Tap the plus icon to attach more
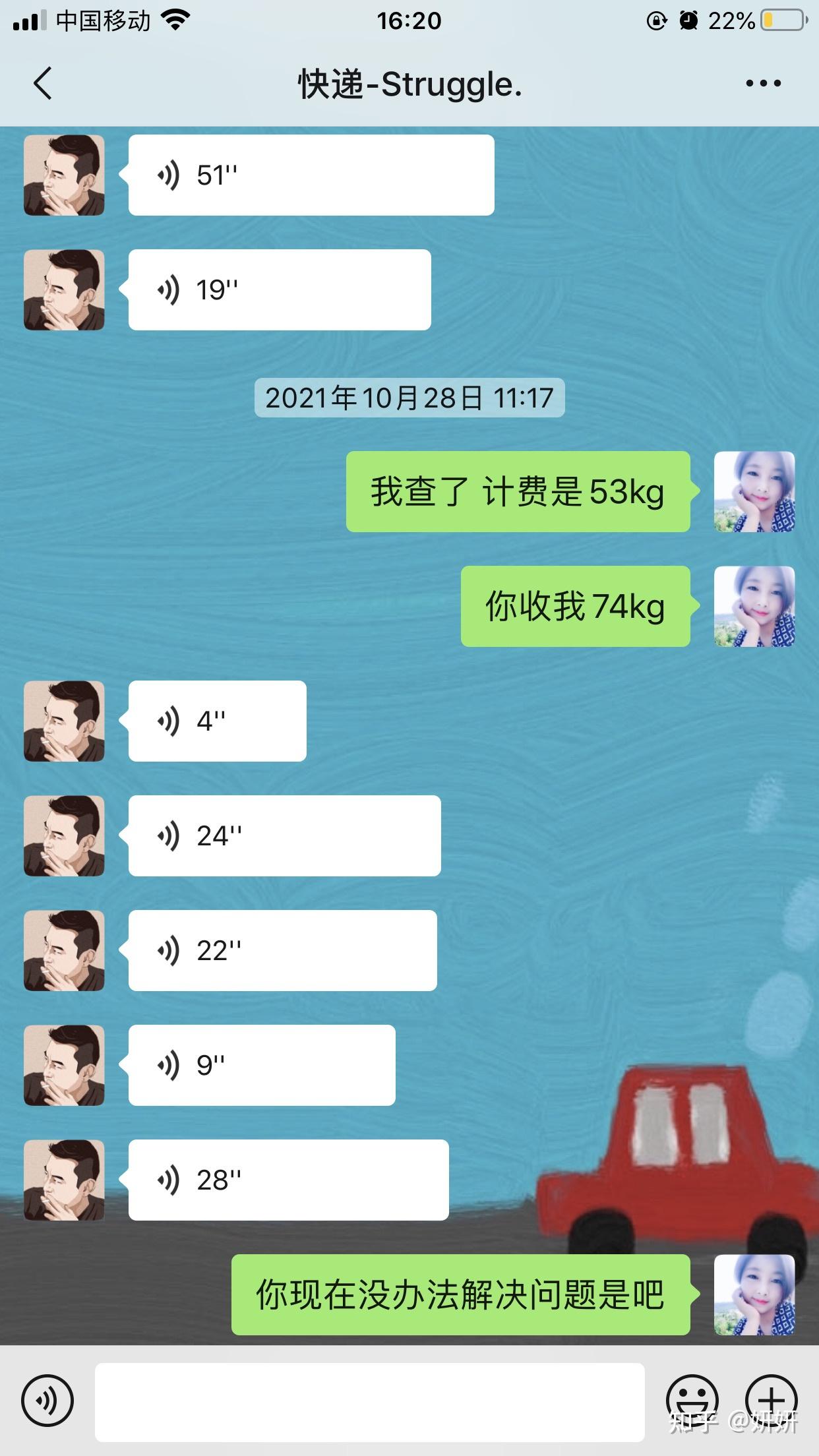The image size is (819, 1456). click(x=773, y=1399)
